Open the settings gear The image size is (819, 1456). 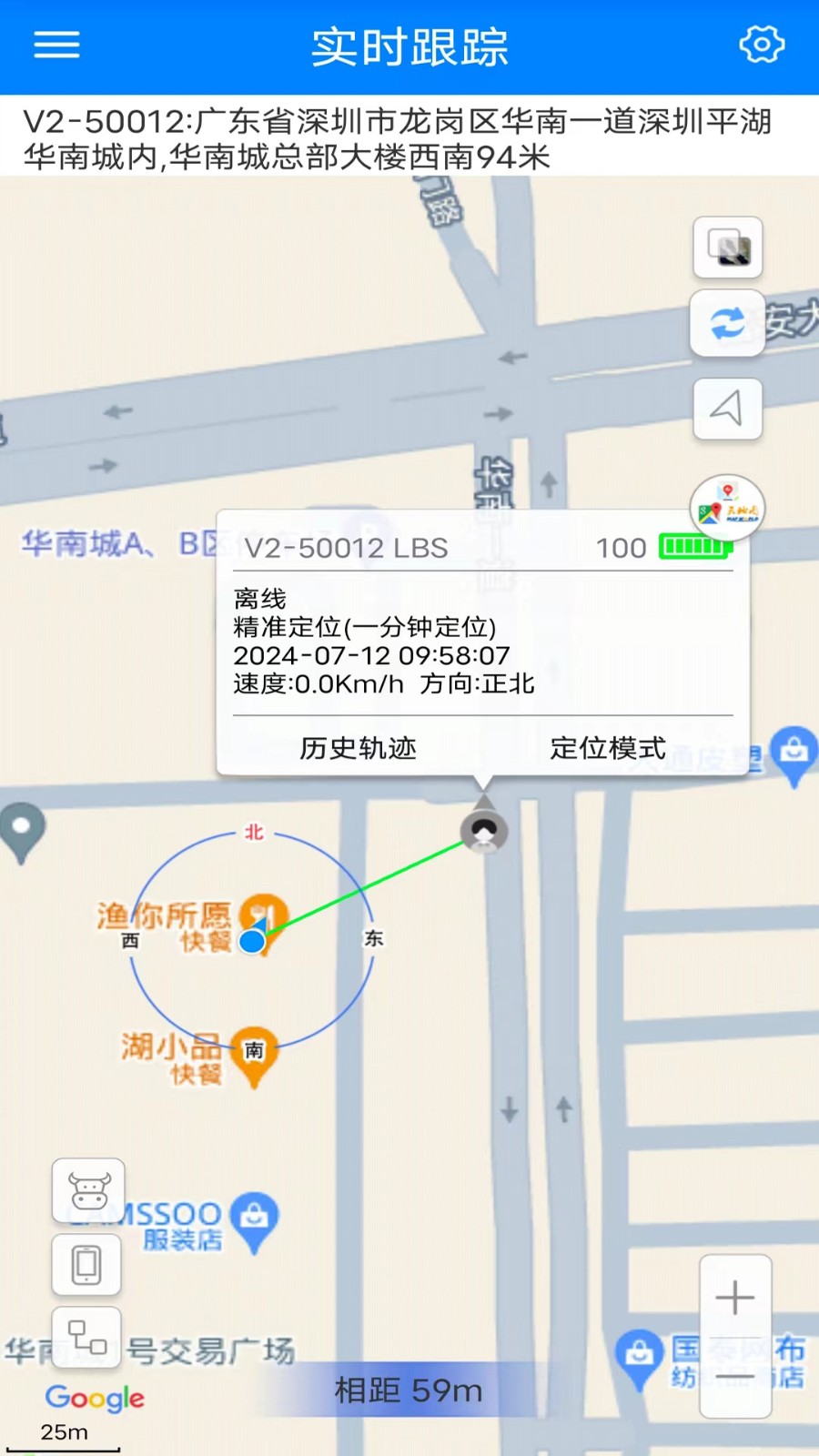(x=761, y=45)
